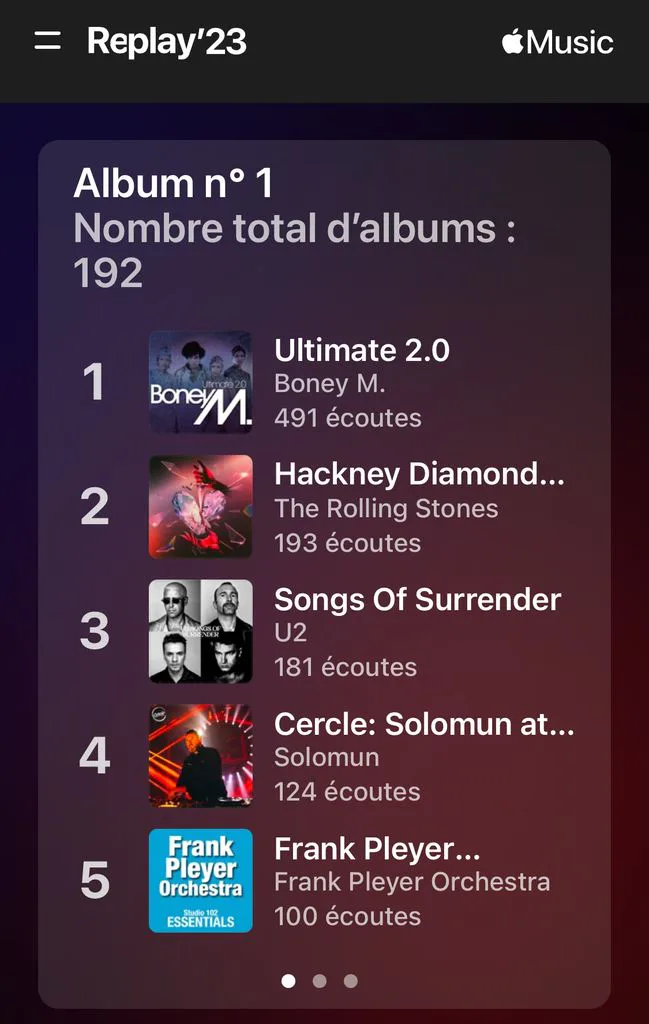Open the album Ultimate 2.0 by Boney M.

(x=324, y=382)
